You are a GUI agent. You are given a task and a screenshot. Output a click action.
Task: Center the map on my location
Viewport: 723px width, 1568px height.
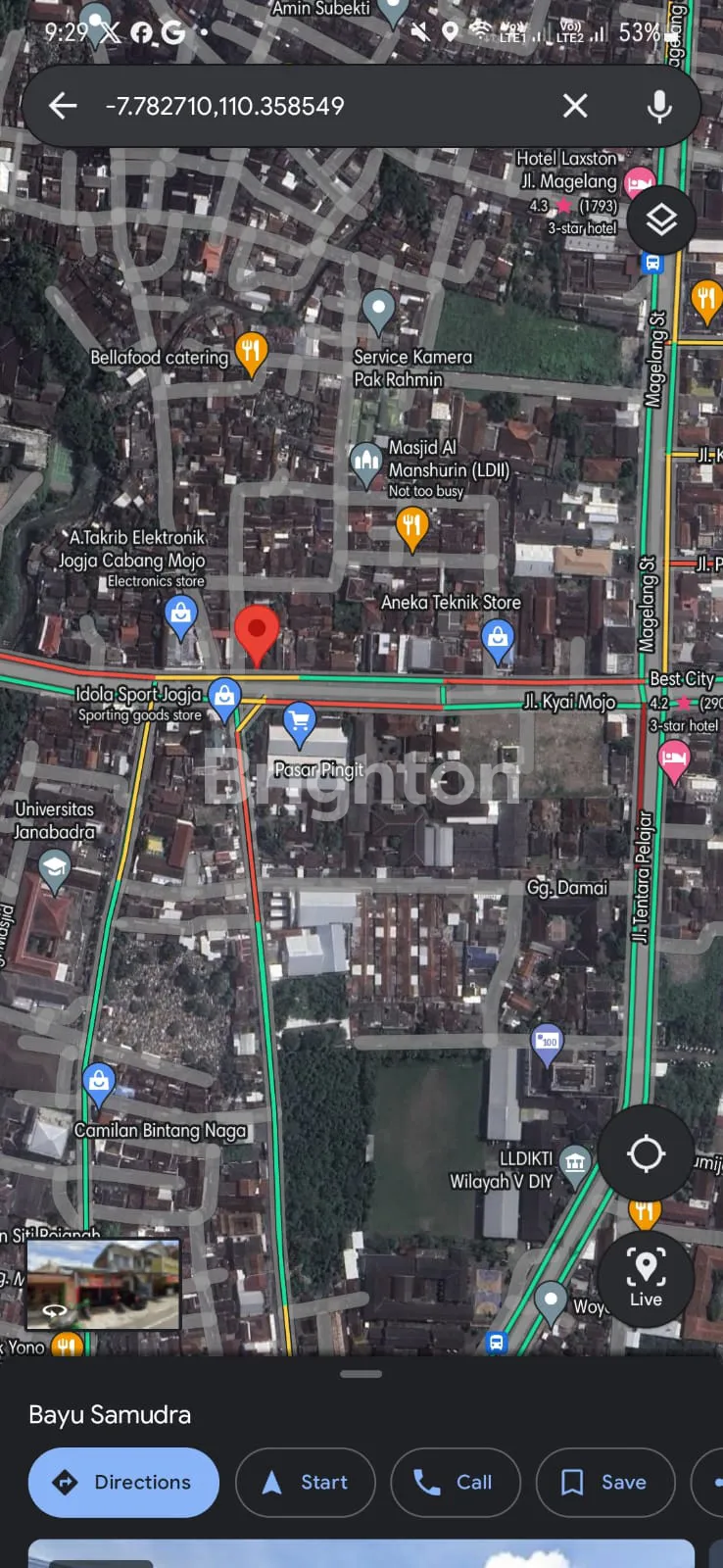646,1153
